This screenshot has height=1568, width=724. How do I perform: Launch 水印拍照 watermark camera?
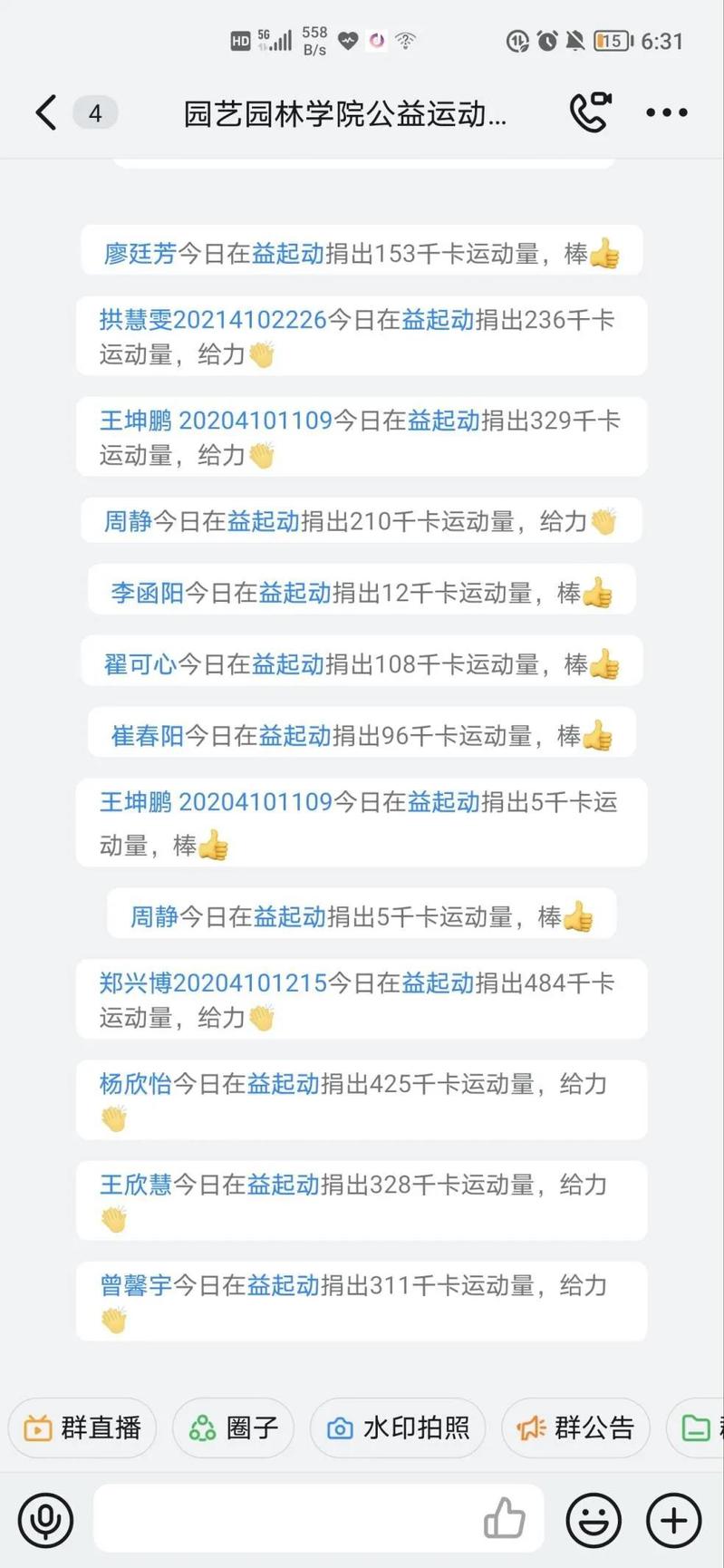pyautogui.click(x=398, y=1428)
